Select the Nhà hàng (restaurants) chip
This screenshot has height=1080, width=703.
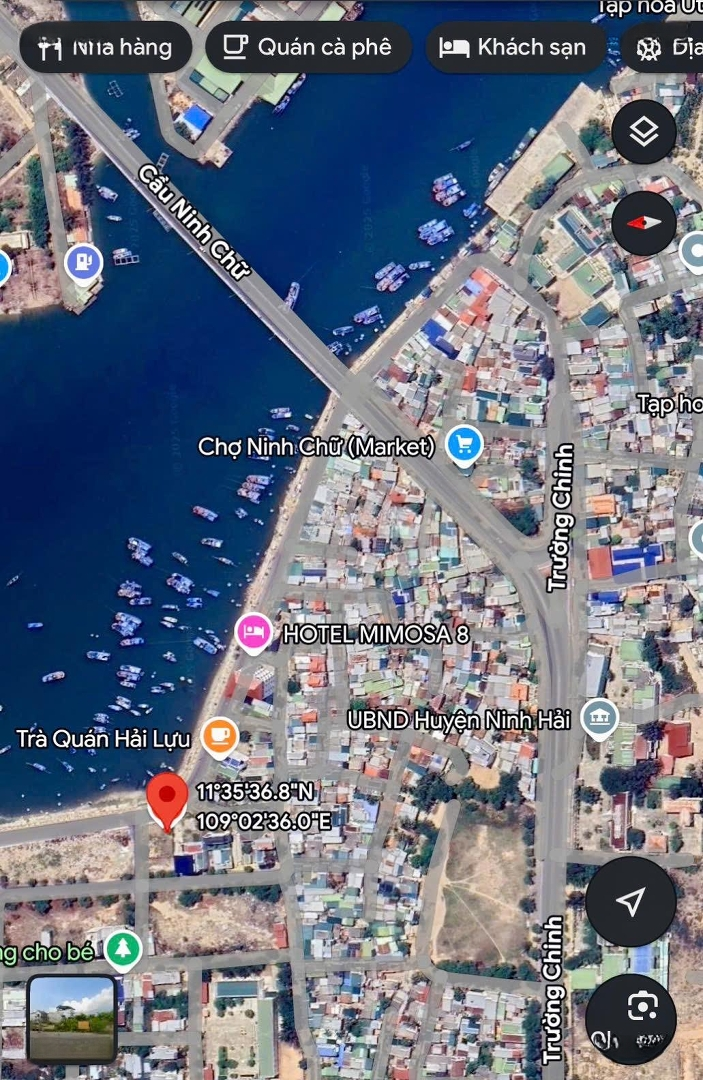105,47
